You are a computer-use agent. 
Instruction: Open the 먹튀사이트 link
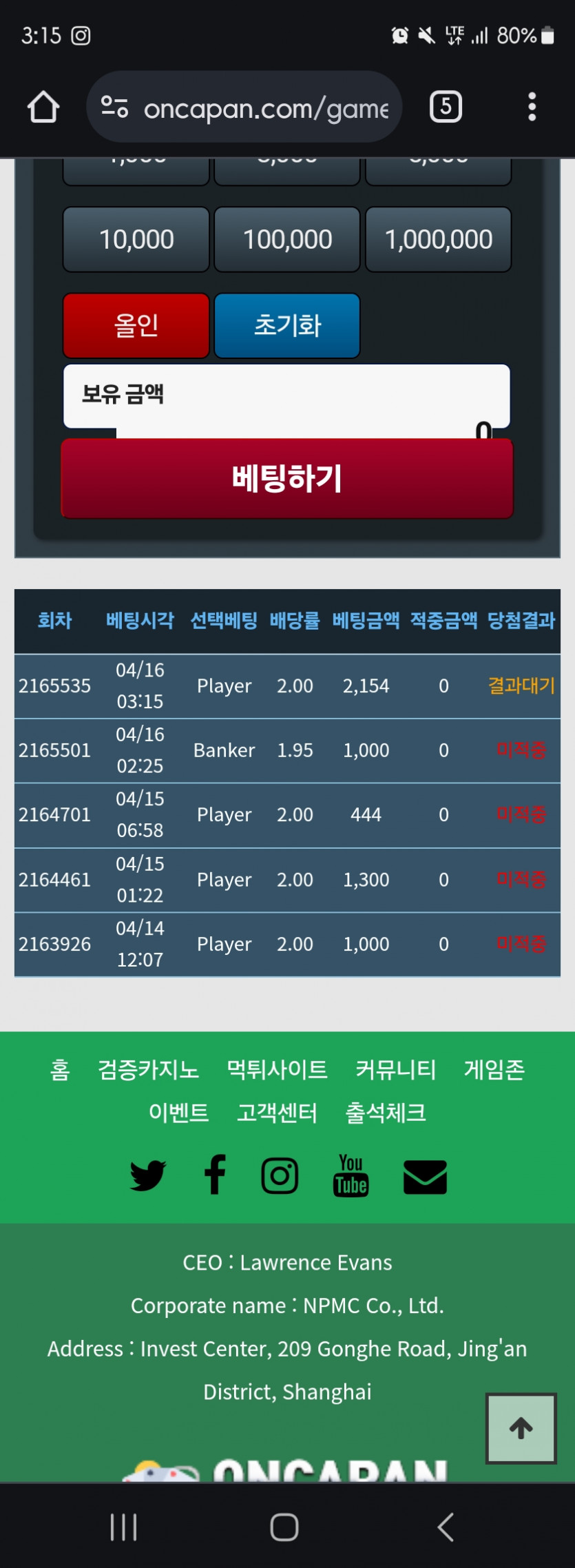tap(277, 1070)
